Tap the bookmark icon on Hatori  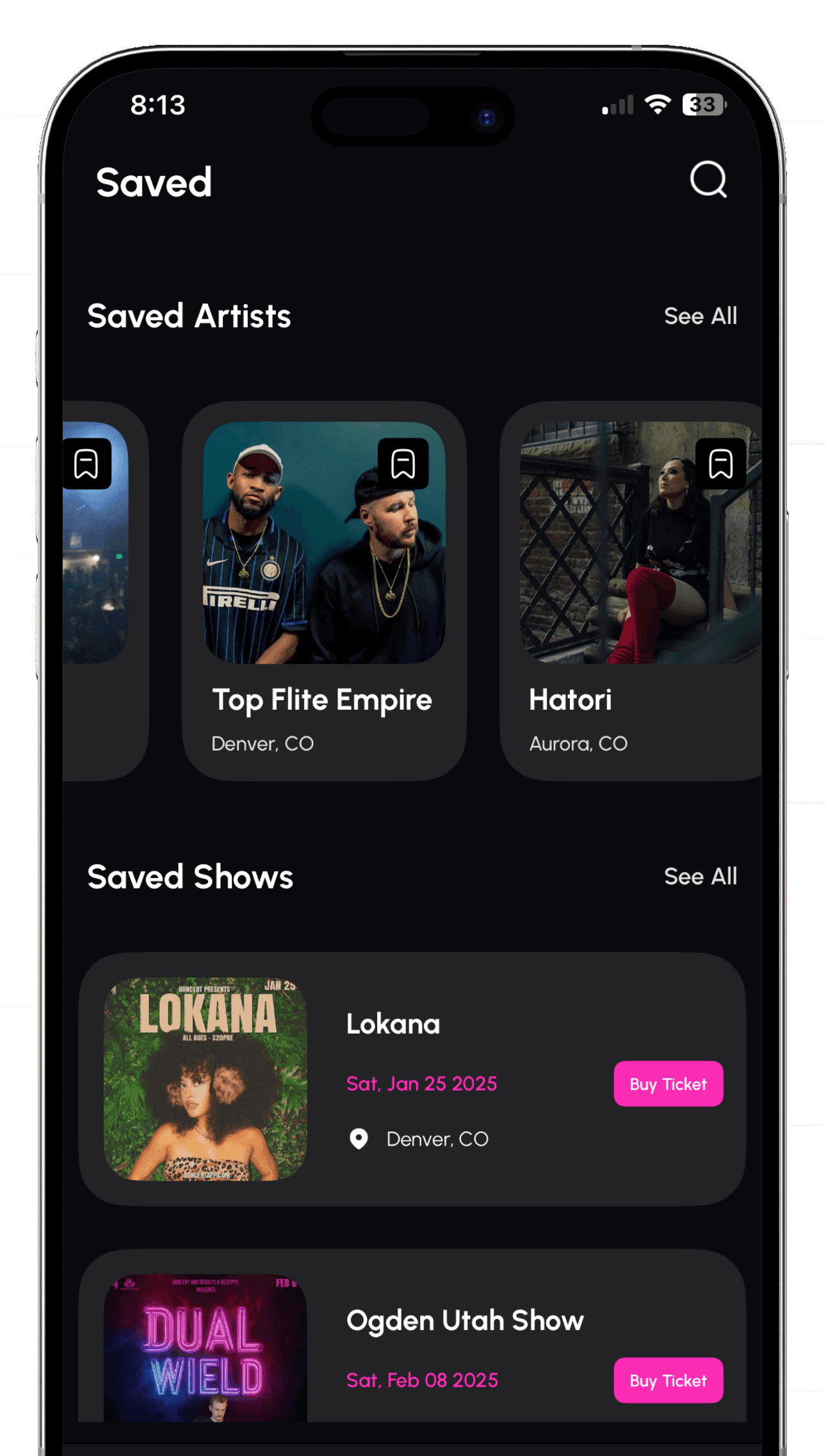(x=720, y=463)
